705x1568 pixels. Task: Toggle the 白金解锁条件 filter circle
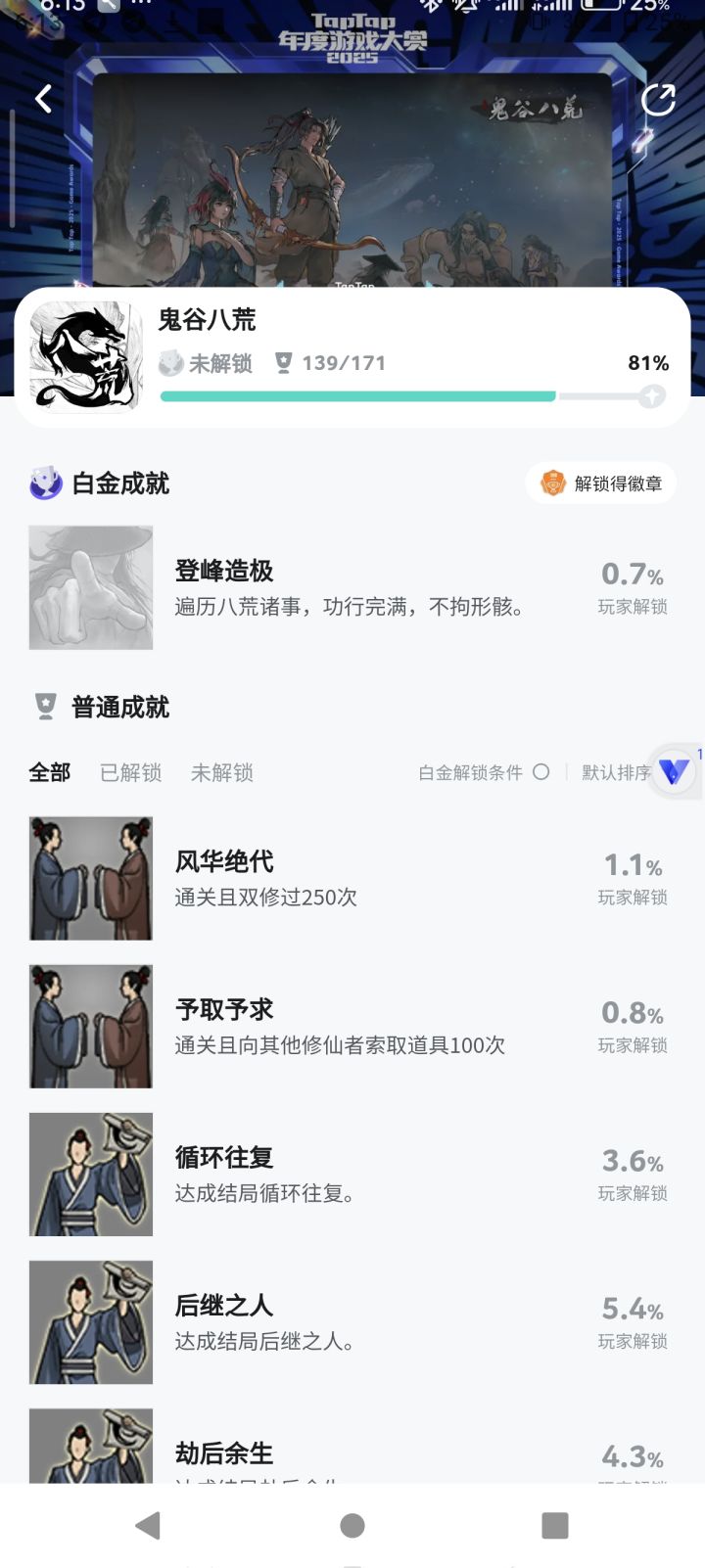tap(539, 772)
